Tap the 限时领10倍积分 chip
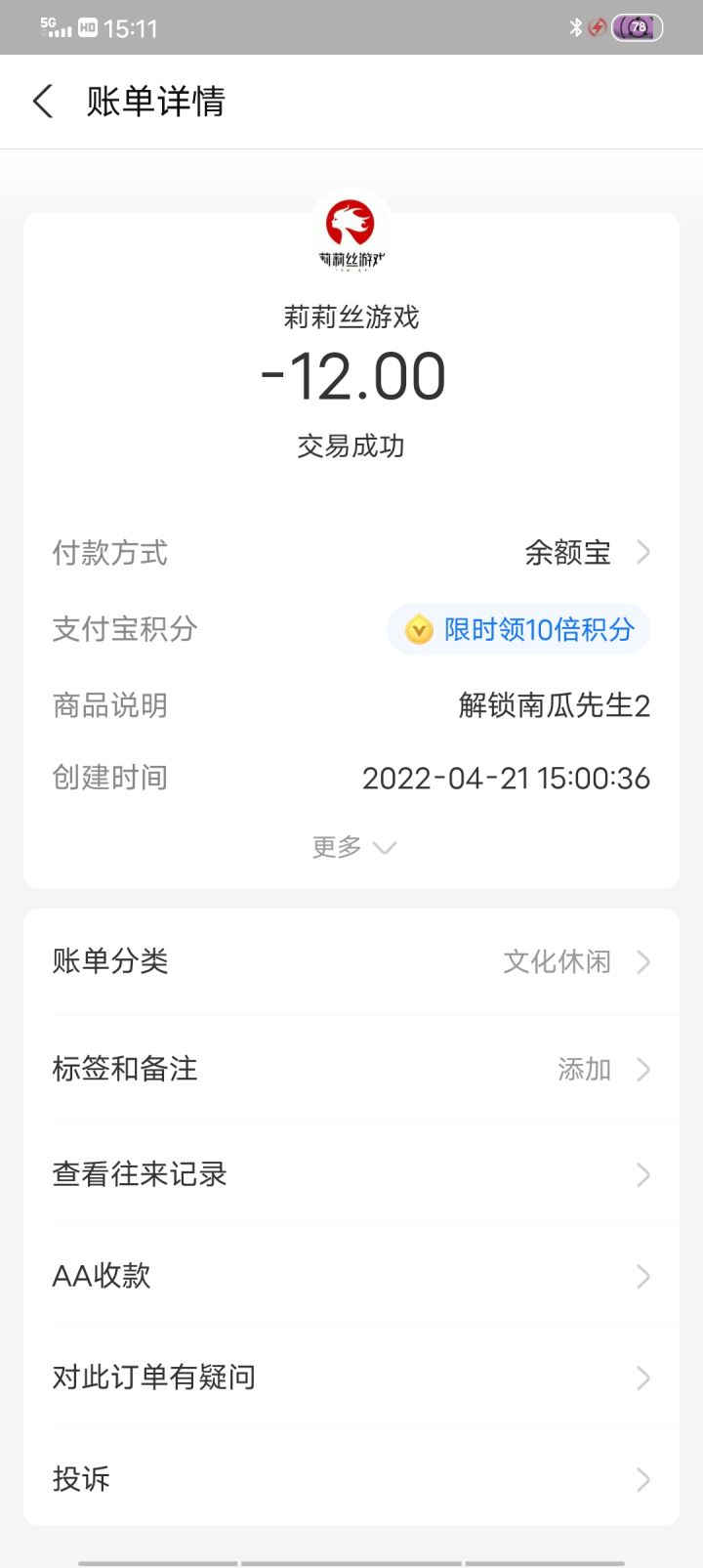 (x=518, y=629)
